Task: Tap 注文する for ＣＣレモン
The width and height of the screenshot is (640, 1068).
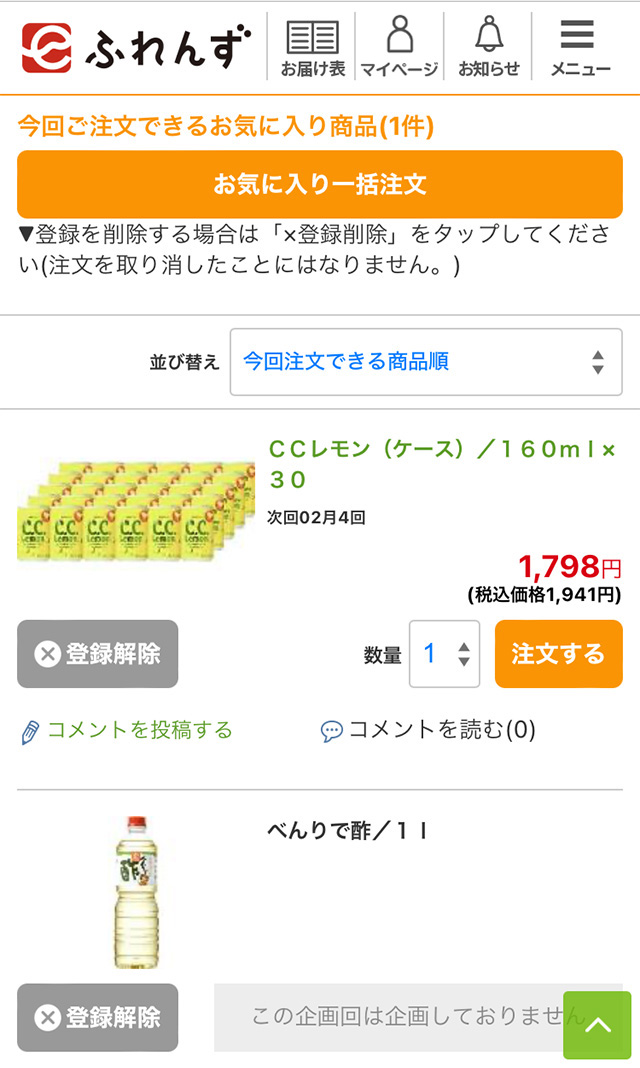Action: [558, 654]
